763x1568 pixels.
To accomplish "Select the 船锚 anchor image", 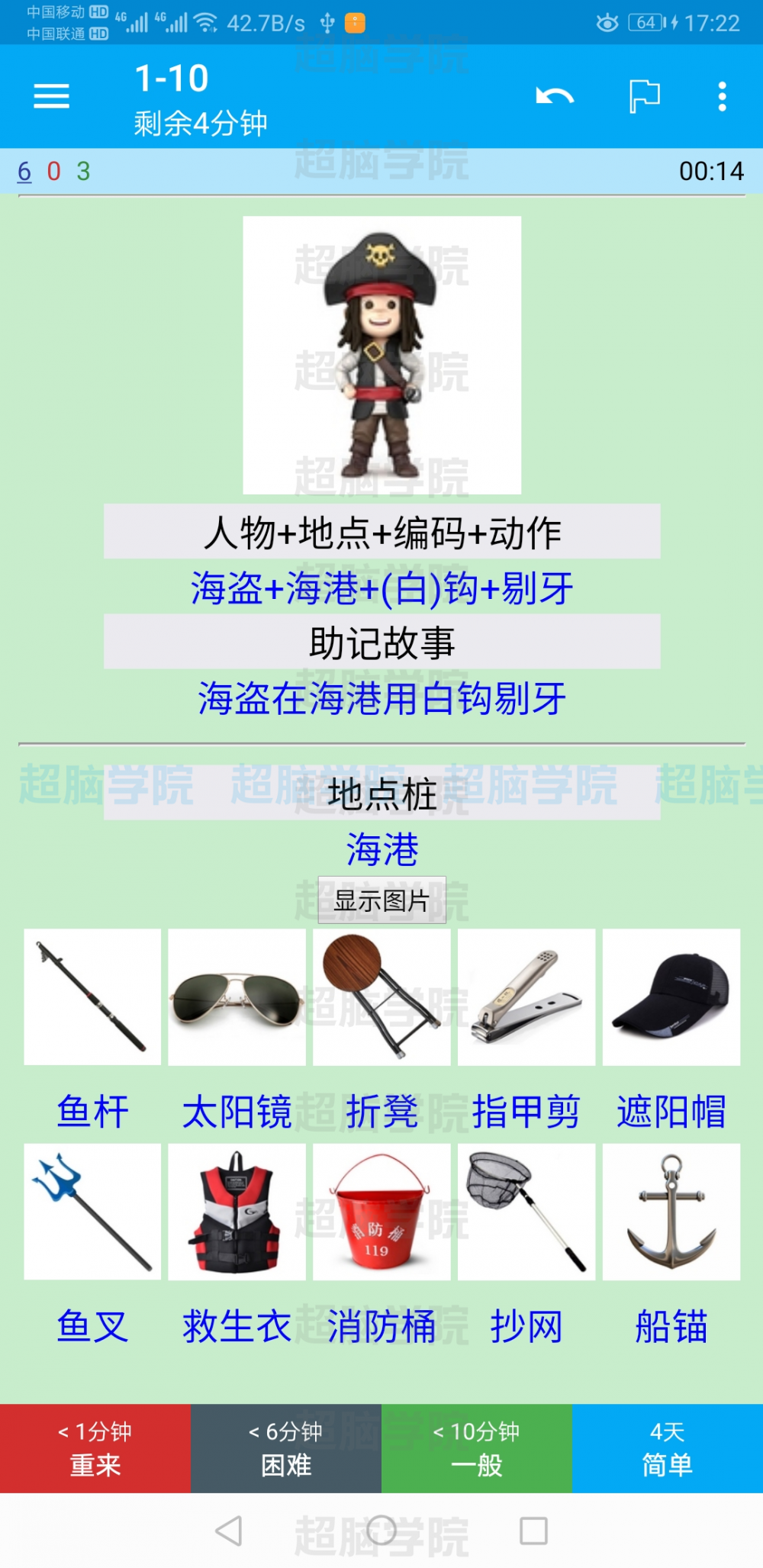I will point(671,1212).
